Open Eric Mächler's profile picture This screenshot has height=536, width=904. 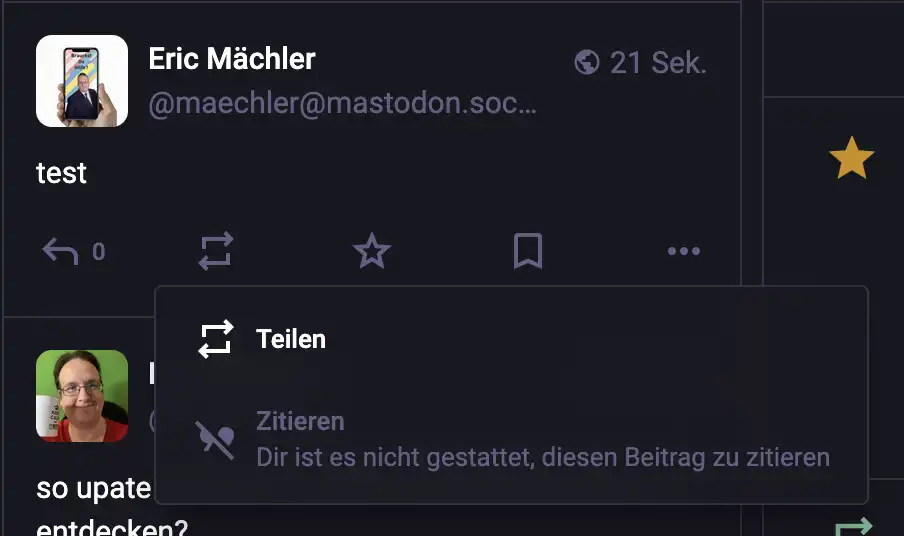point(82,81)
